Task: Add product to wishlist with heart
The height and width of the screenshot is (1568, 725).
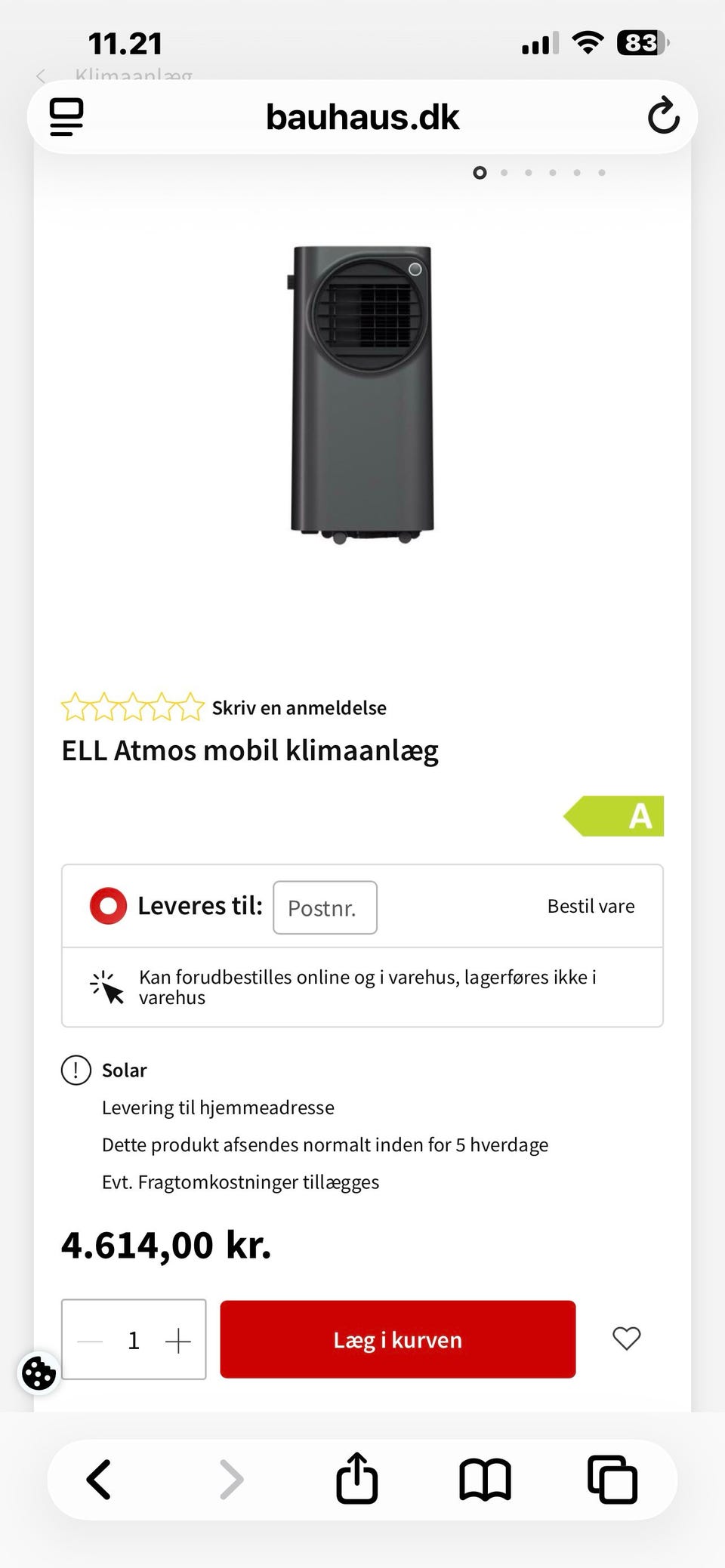Action: click(x=626, y=1338)
